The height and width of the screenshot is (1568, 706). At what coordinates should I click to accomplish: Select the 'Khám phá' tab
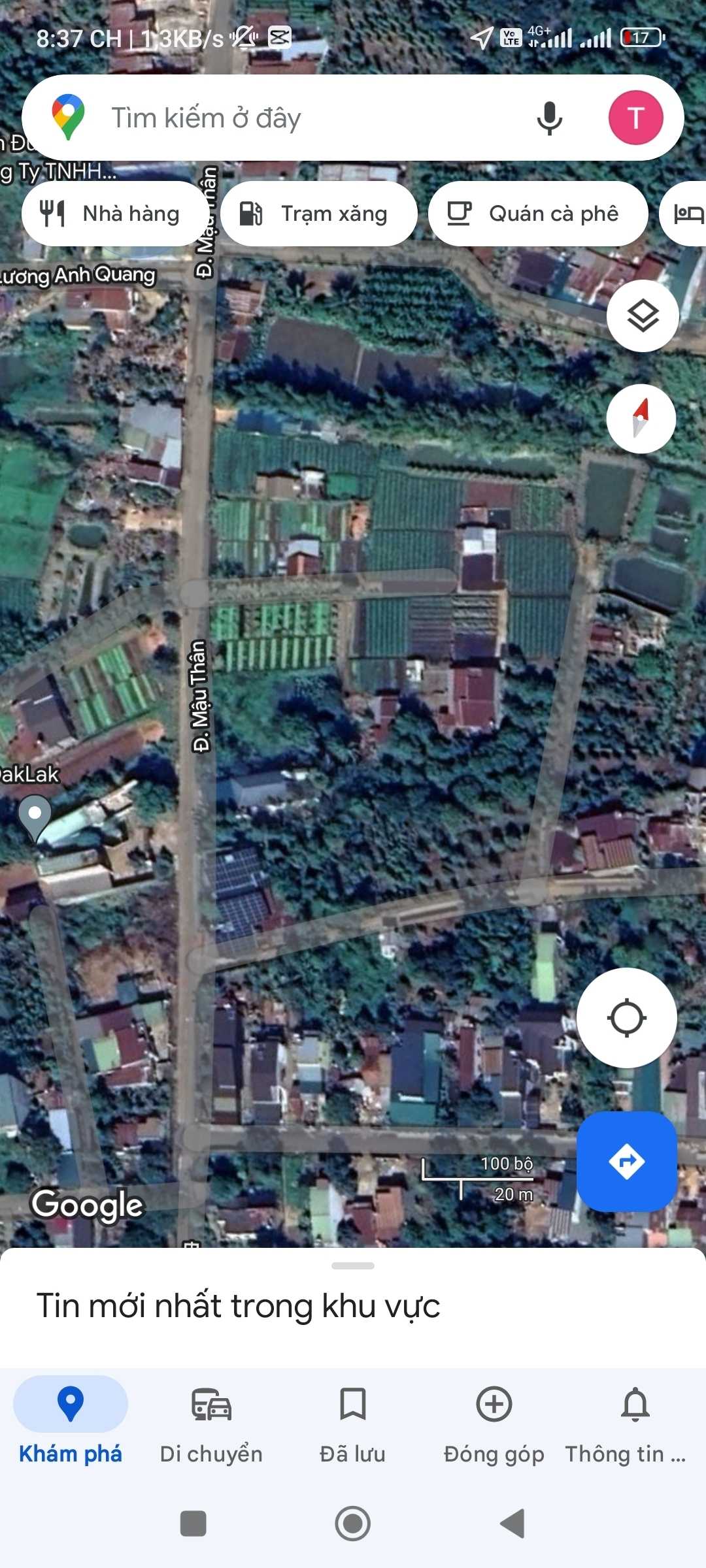tap(71, 1424)
